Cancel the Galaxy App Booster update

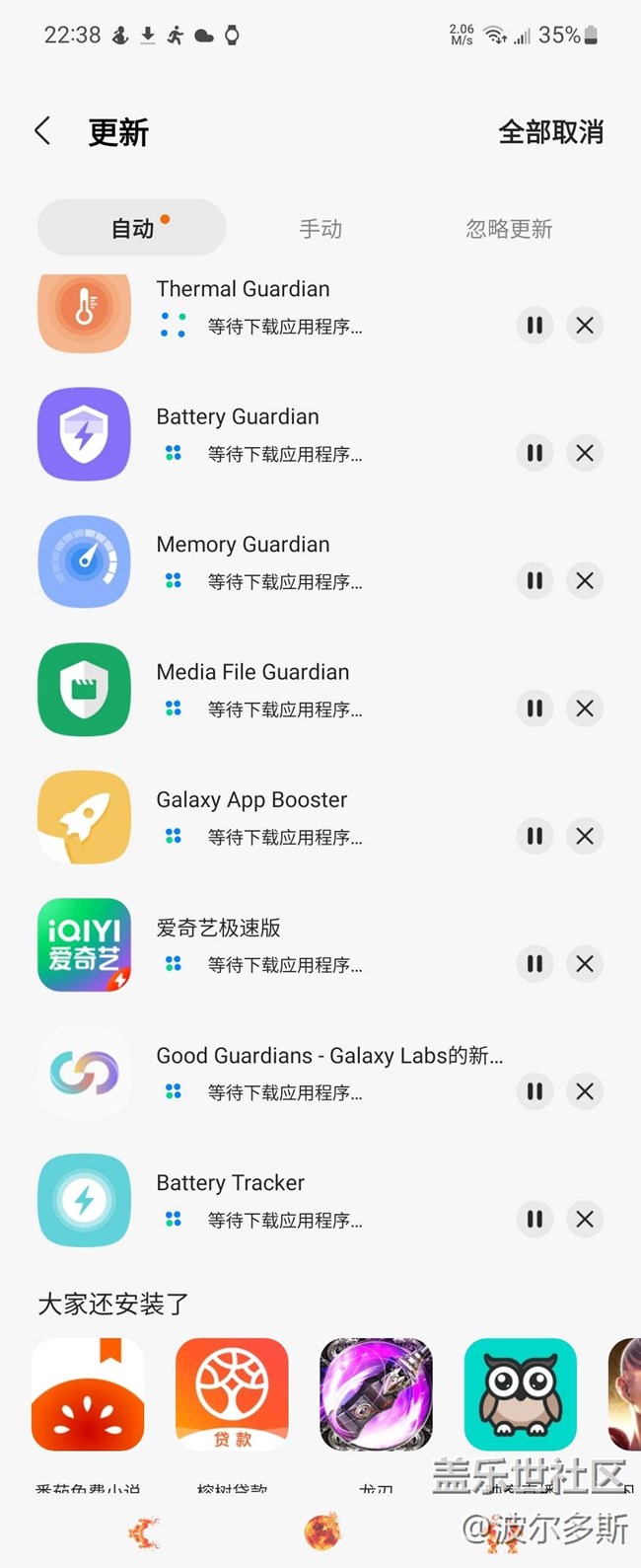coord(585,837)
